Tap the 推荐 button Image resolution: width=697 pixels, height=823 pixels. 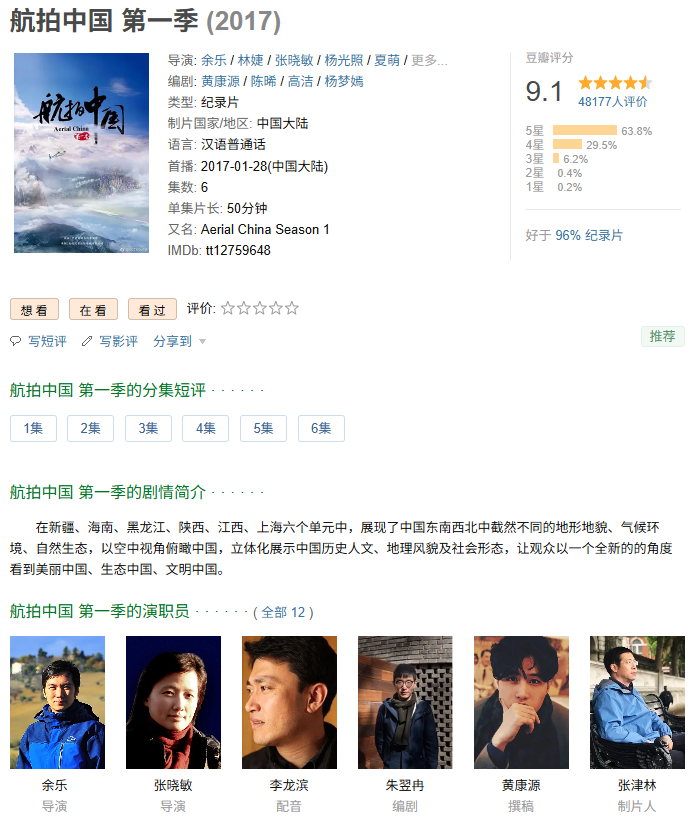pos(662,336)
